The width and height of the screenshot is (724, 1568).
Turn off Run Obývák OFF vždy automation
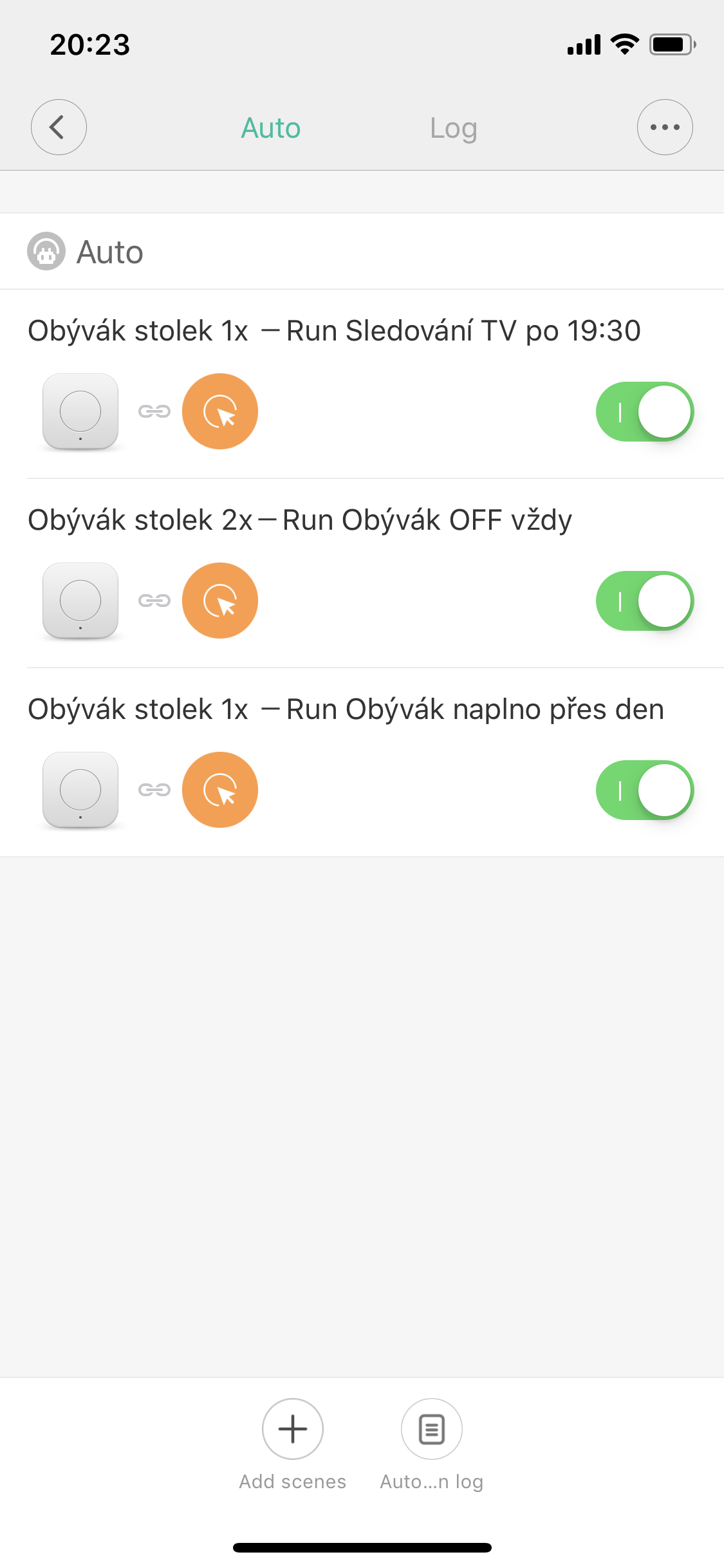(x=644, y=601)
